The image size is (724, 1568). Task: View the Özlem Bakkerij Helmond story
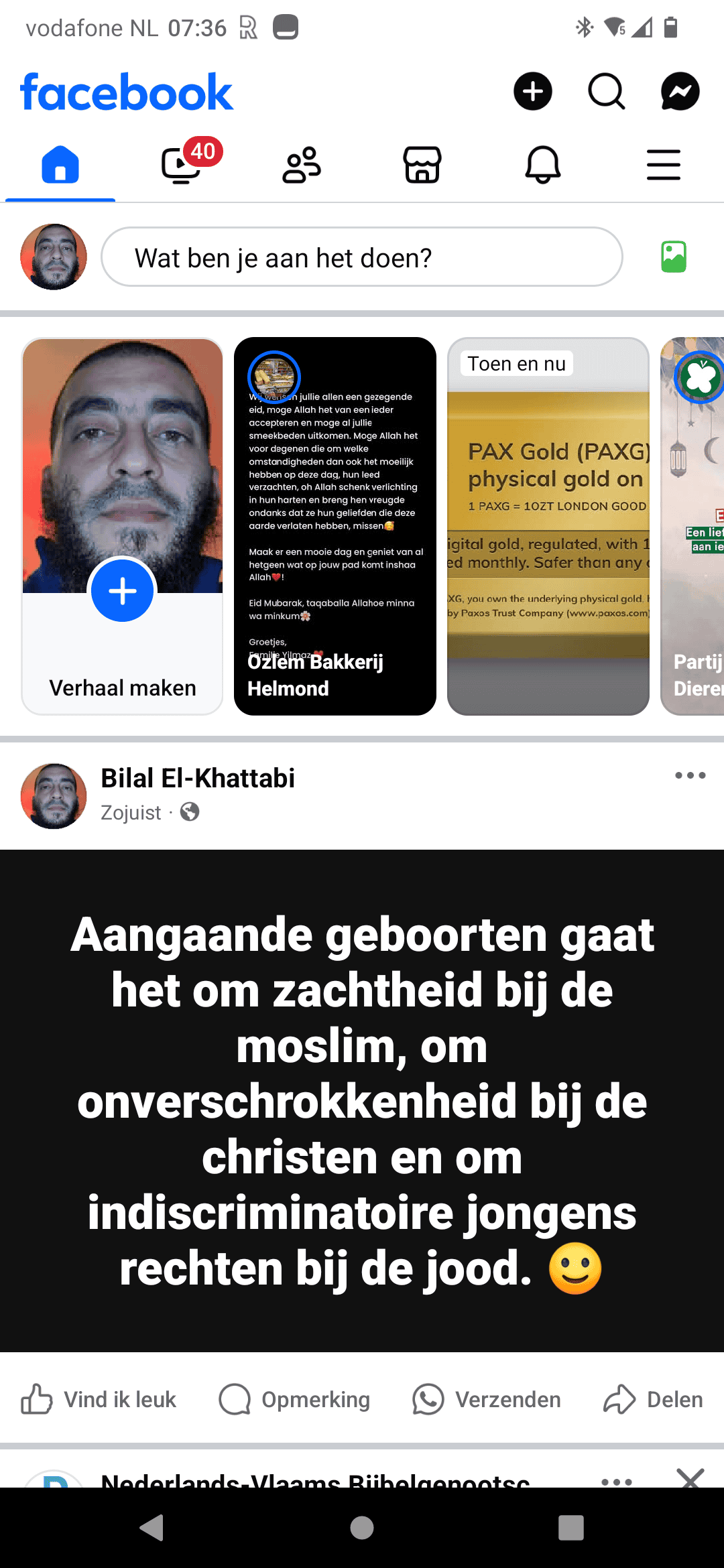point(335,526)
